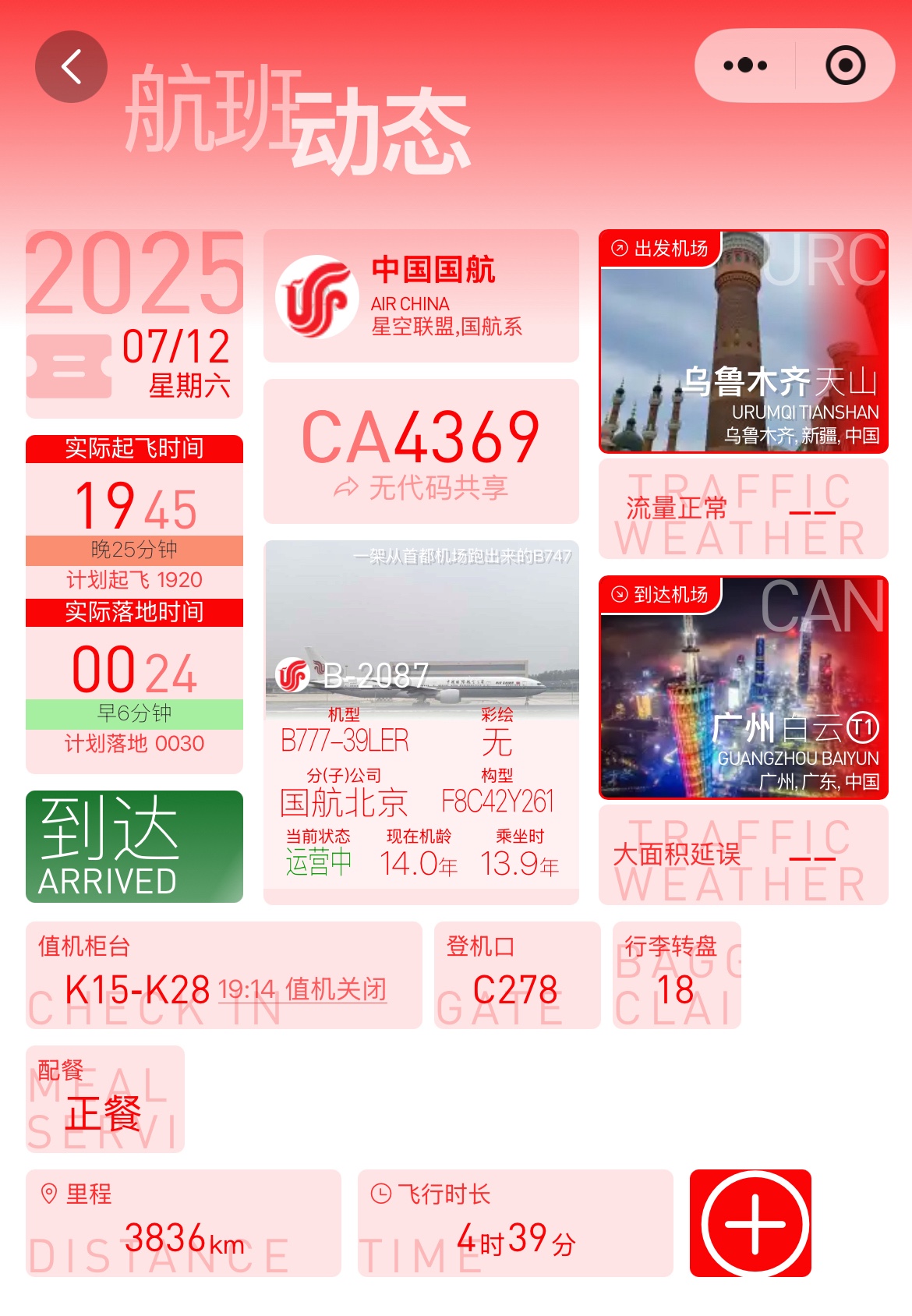This screenshot has width=912, height=1316.
Task: Tap the 19:14 check-in closed link
Action: point(302,989)
